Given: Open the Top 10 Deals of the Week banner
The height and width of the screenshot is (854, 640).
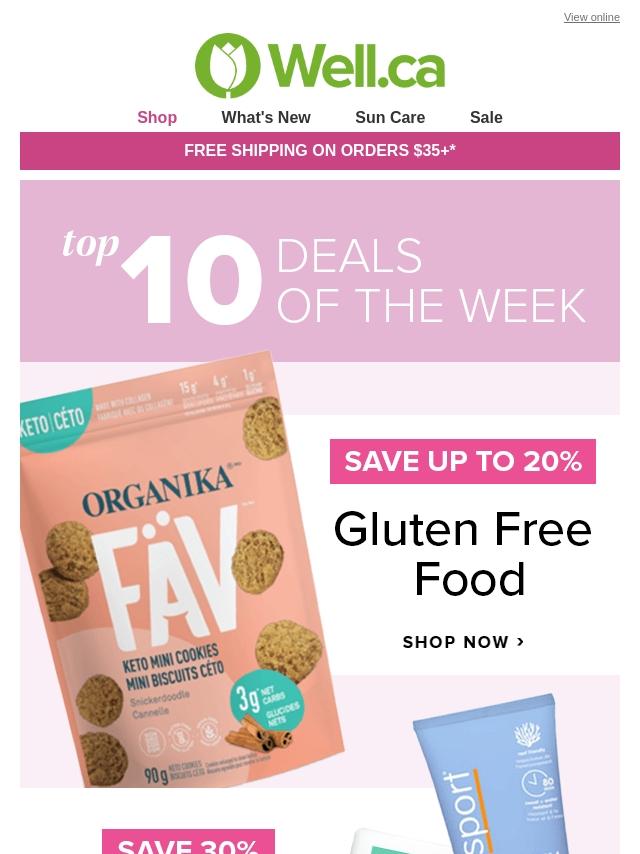Looking at the screenshot, I should point(320,271).
